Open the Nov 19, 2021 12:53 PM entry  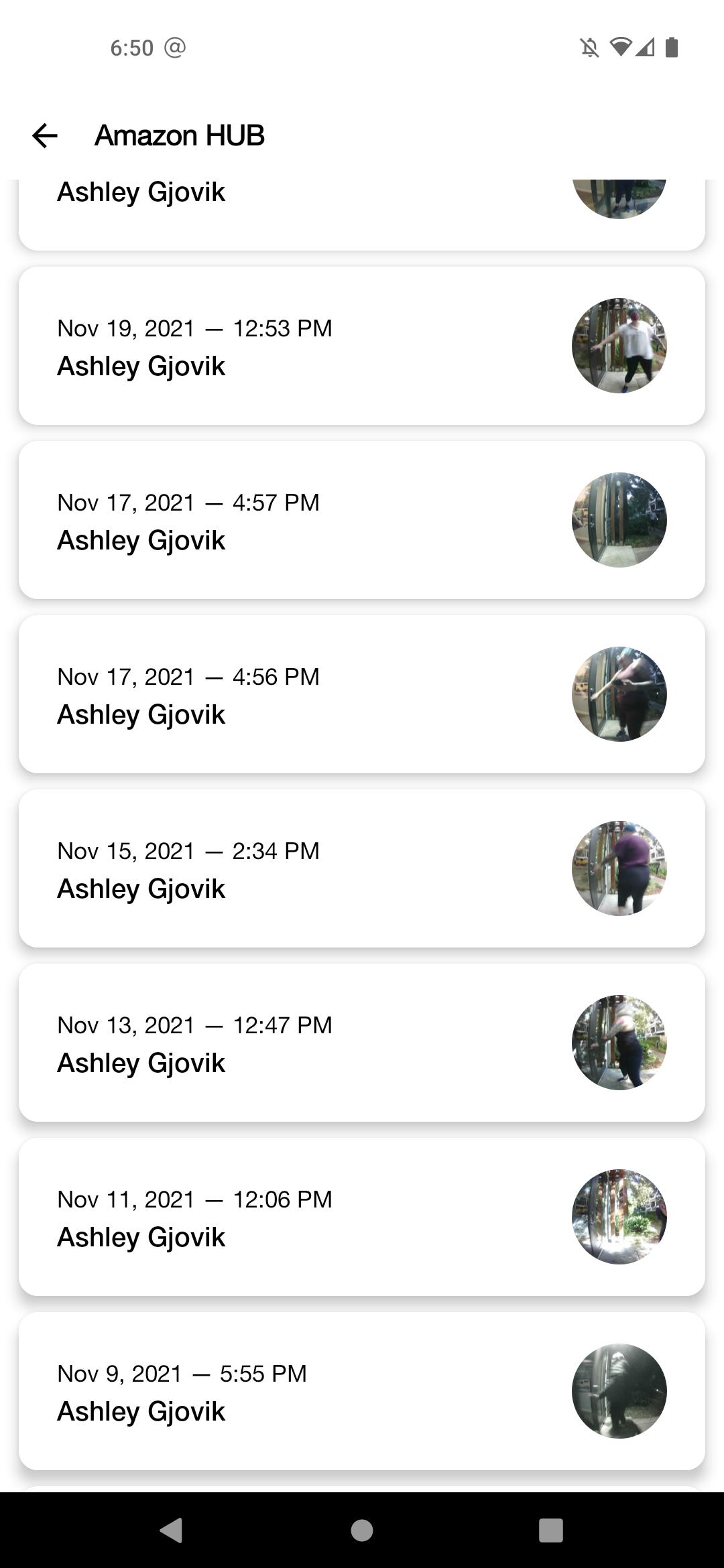pos(362,346)
